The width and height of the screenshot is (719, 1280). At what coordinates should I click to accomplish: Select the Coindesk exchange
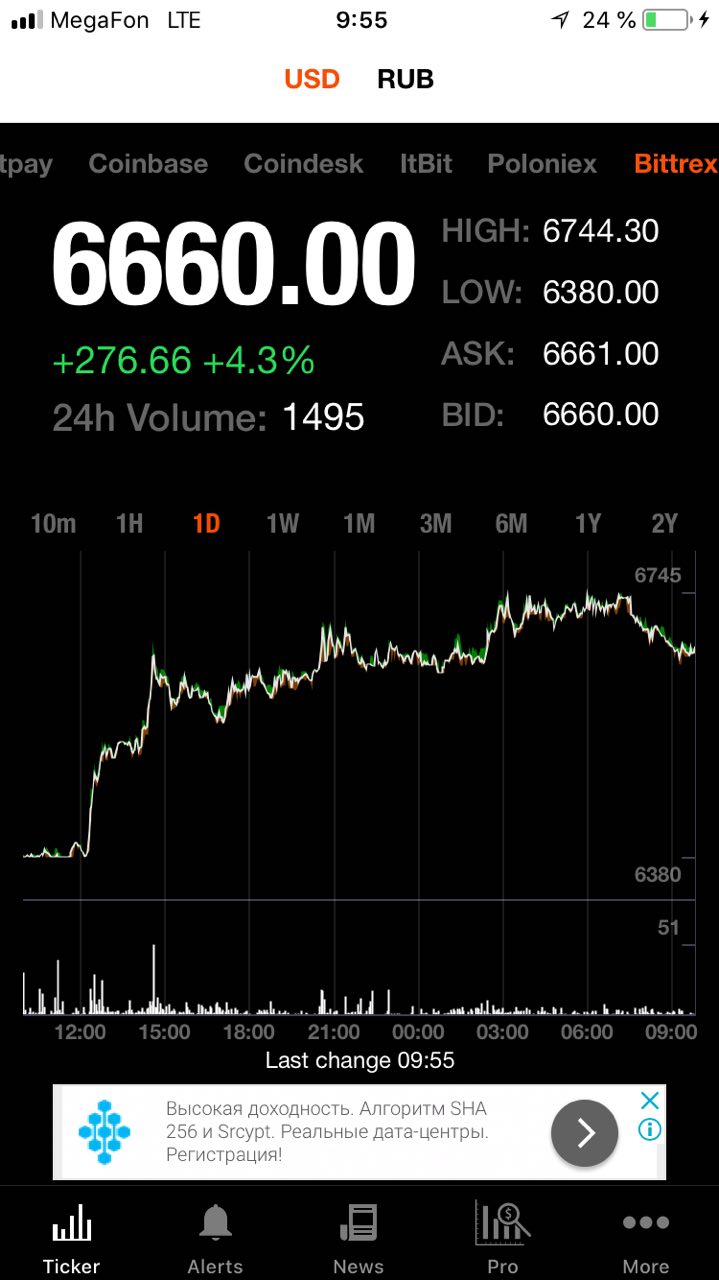(x=303, y=164)
